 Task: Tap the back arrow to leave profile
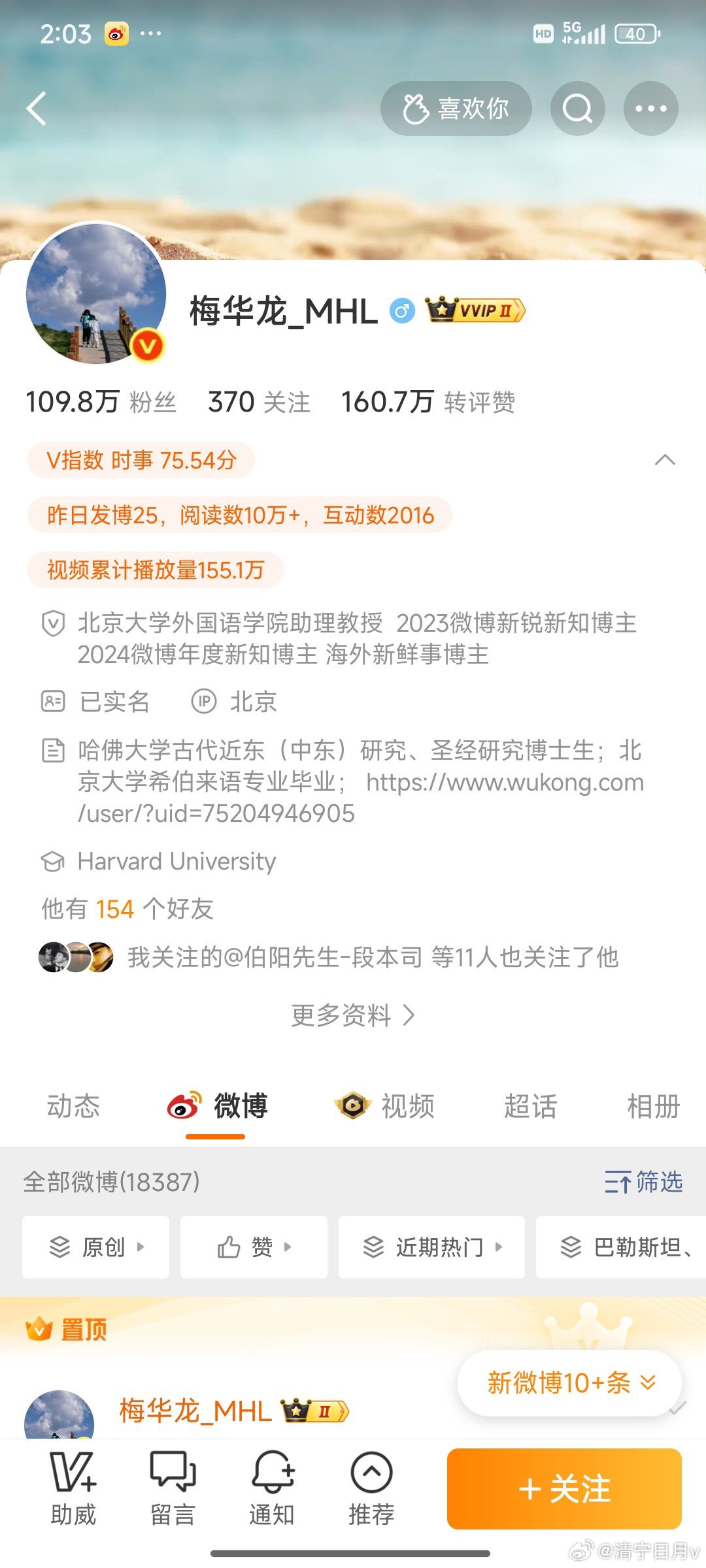37,108
